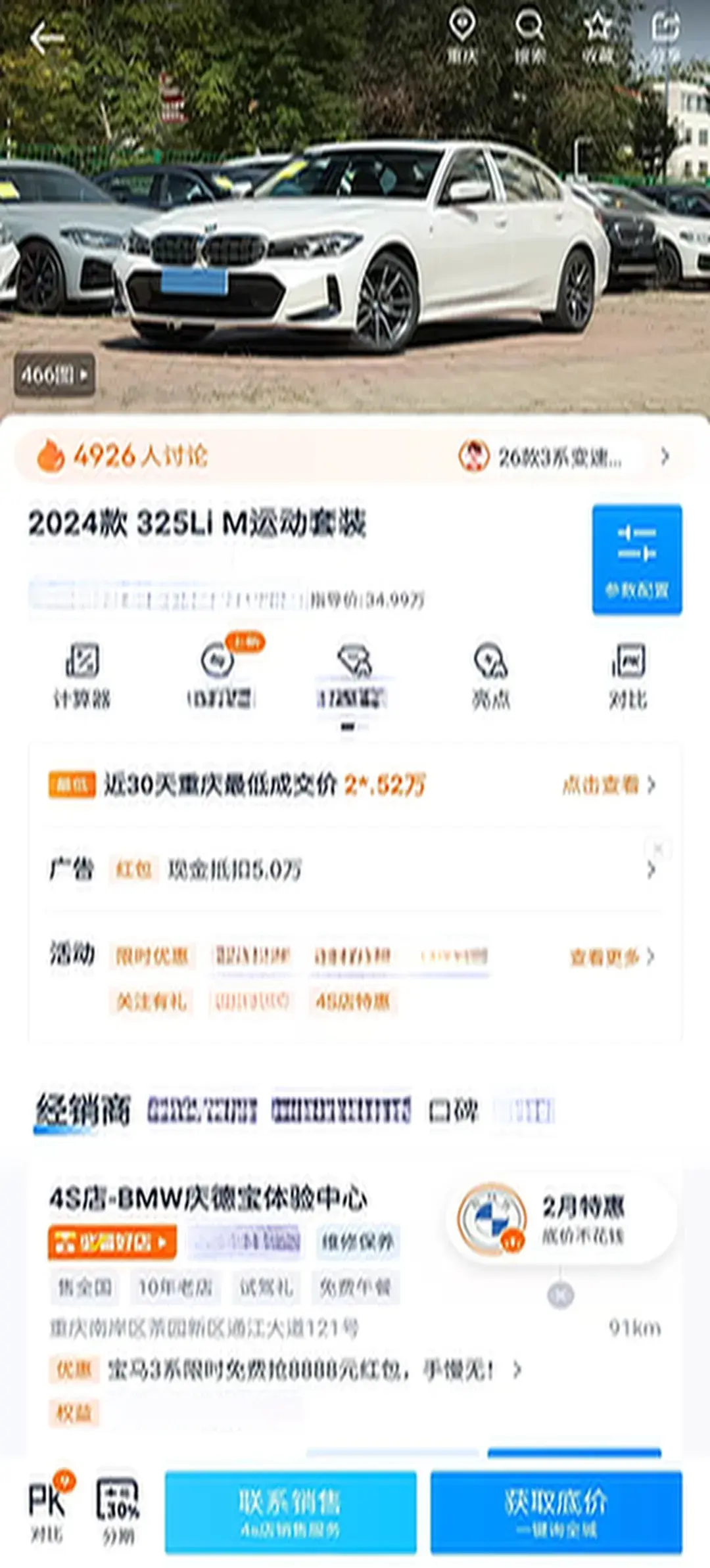
Task: Go back using the top-left arrow
Action: click(45, 38)
